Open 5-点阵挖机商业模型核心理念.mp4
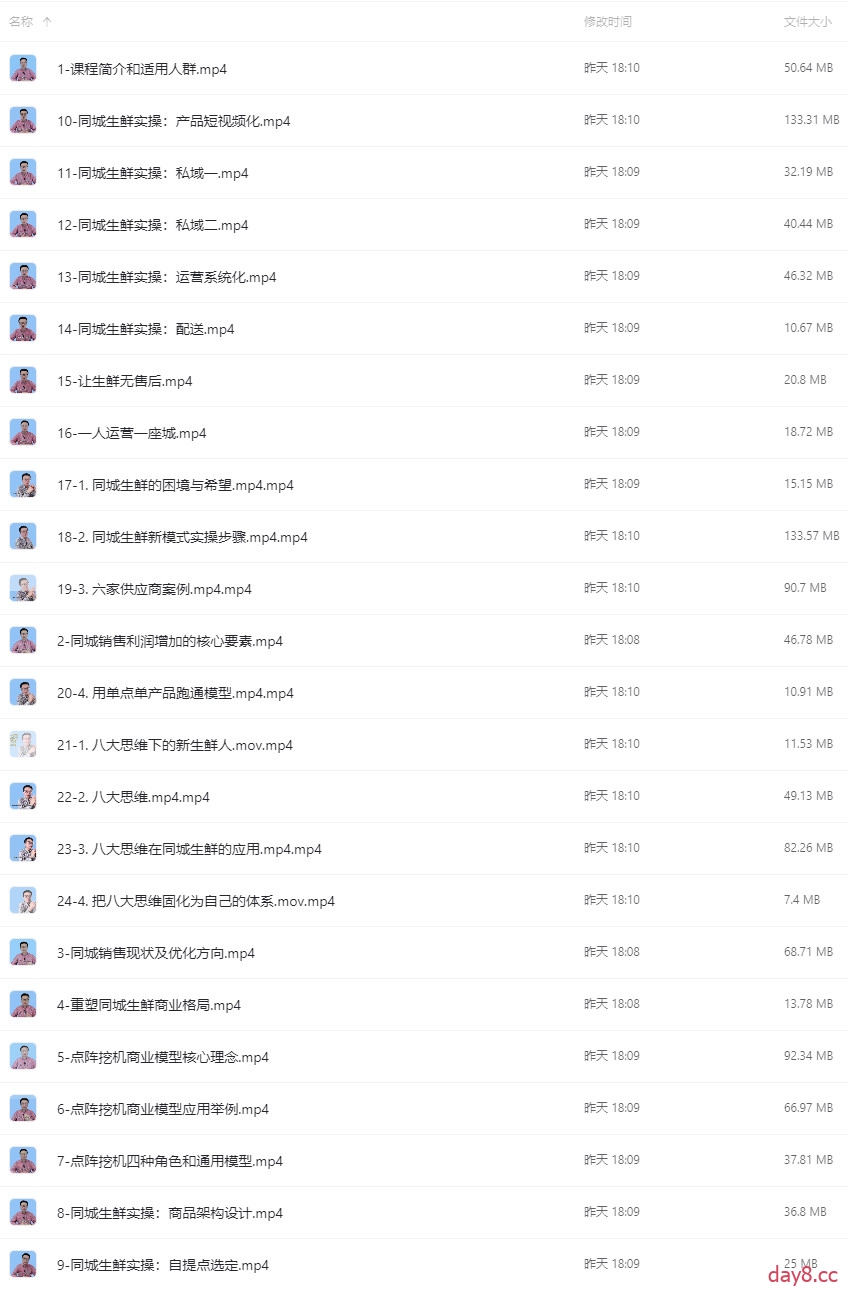Screen dimensions: 848x1290 162,1057
